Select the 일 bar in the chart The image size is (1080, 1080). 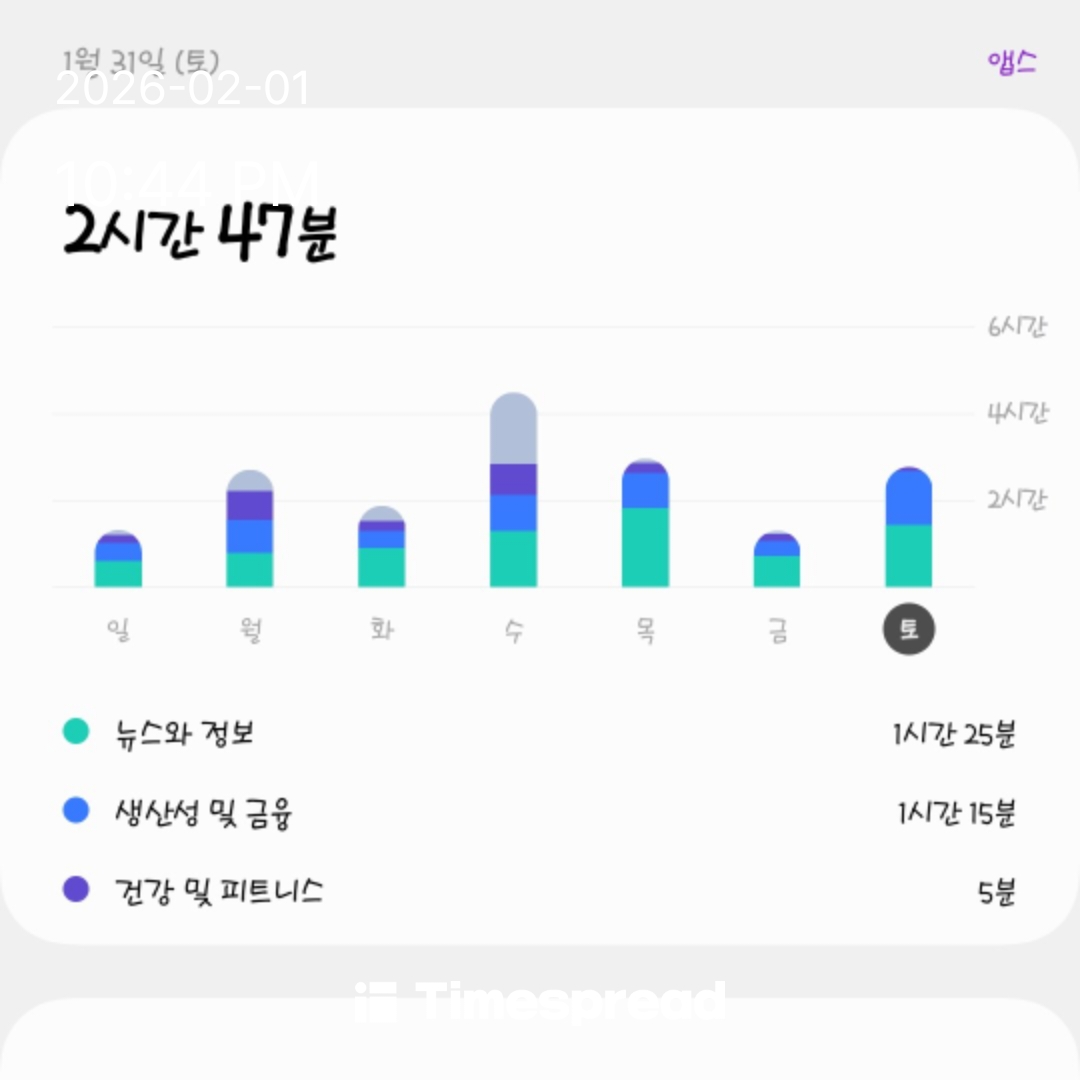[x=119, y=561]
